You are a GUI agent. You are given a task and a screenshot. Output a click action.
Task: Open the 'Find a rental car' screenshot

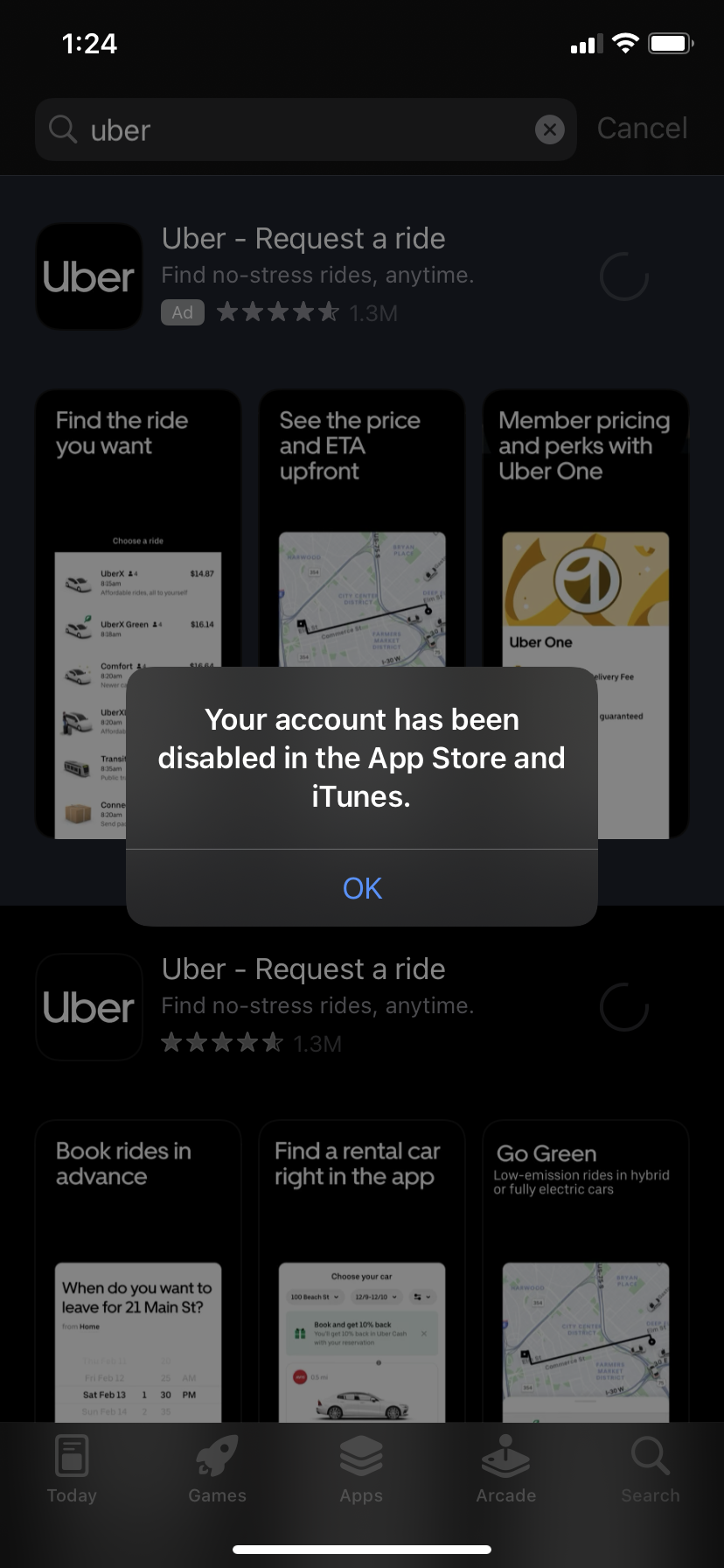pyautogui.click(x=361, y=1269)
